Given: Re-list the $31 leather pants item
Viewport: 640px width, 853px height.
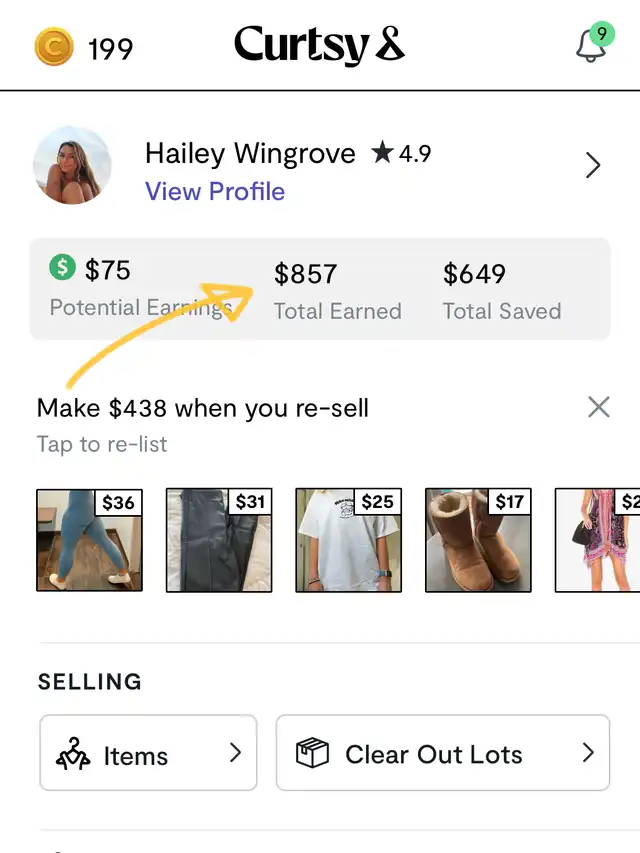Looking at the screenshot, I should point(218,540).
